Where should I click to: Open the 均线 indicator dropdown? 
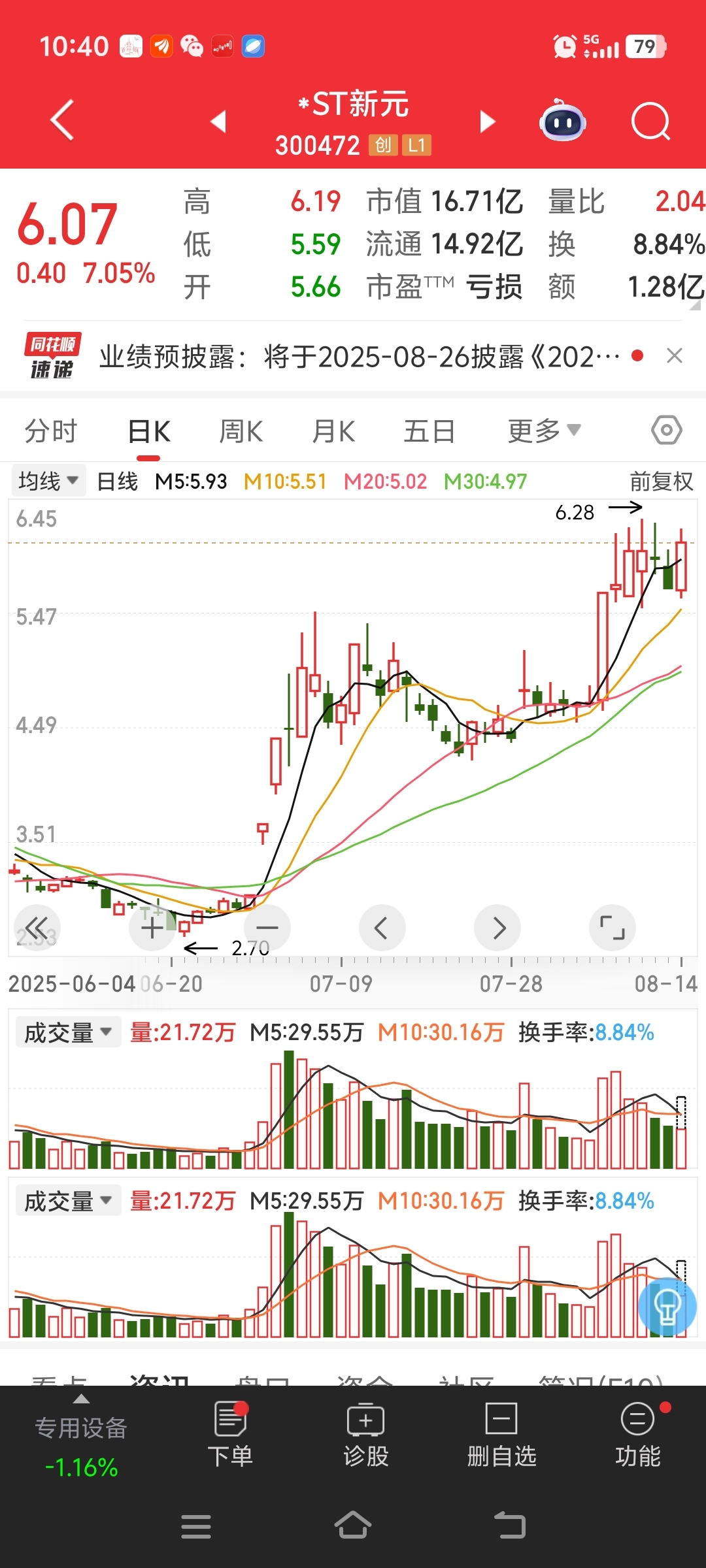(x=48, y=482)
